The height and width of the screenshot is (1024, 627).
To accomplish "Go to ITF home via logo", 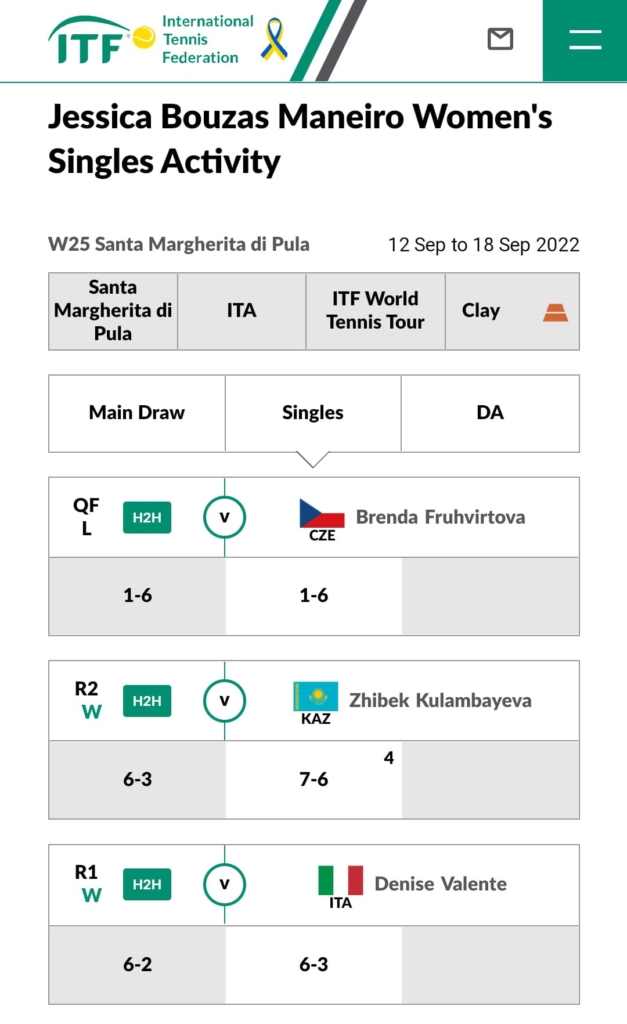I will coord(150,40).
